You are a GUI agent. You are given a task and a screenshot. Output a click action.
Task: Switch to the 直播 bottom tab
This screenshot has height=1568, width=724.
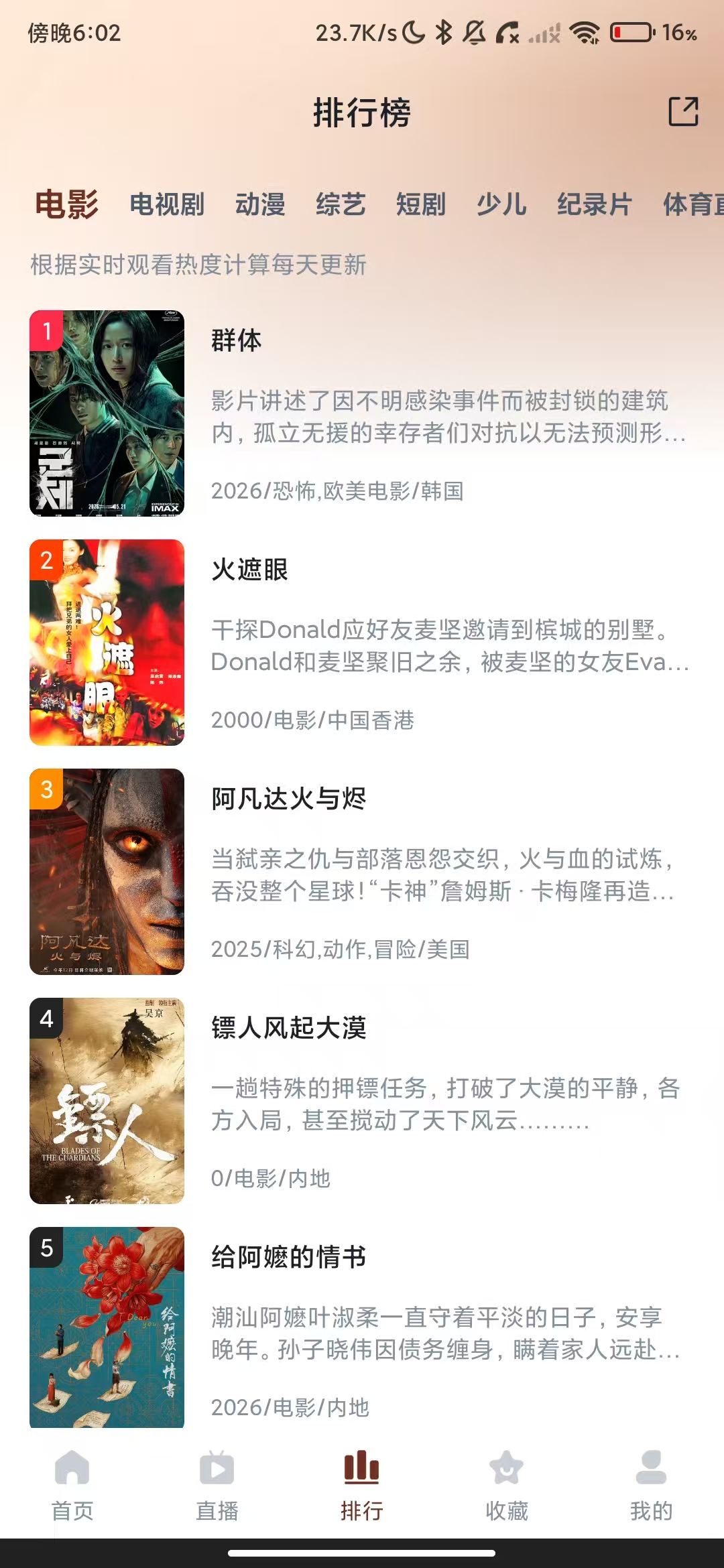pyautogui.click(x=217, y=1485)
